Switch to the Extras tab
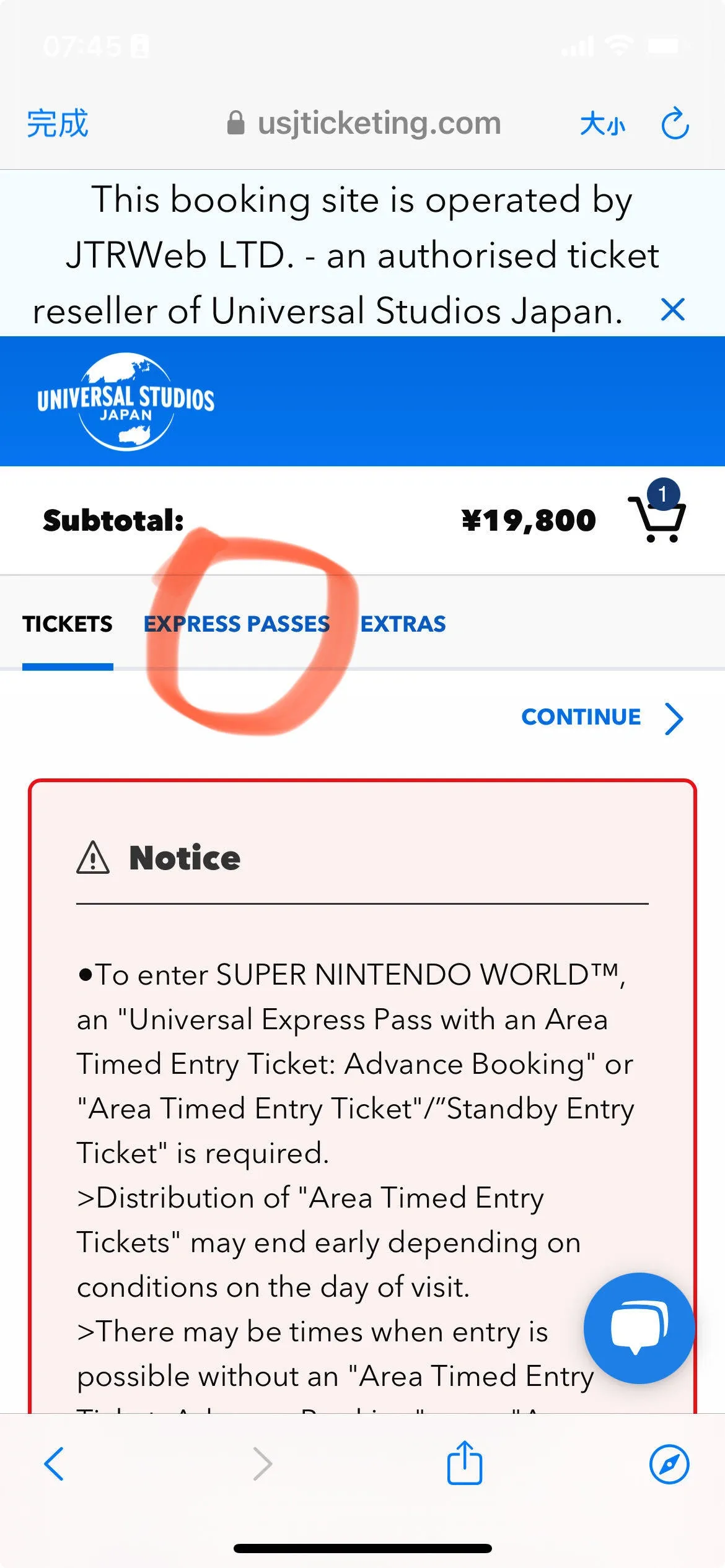 403,624
